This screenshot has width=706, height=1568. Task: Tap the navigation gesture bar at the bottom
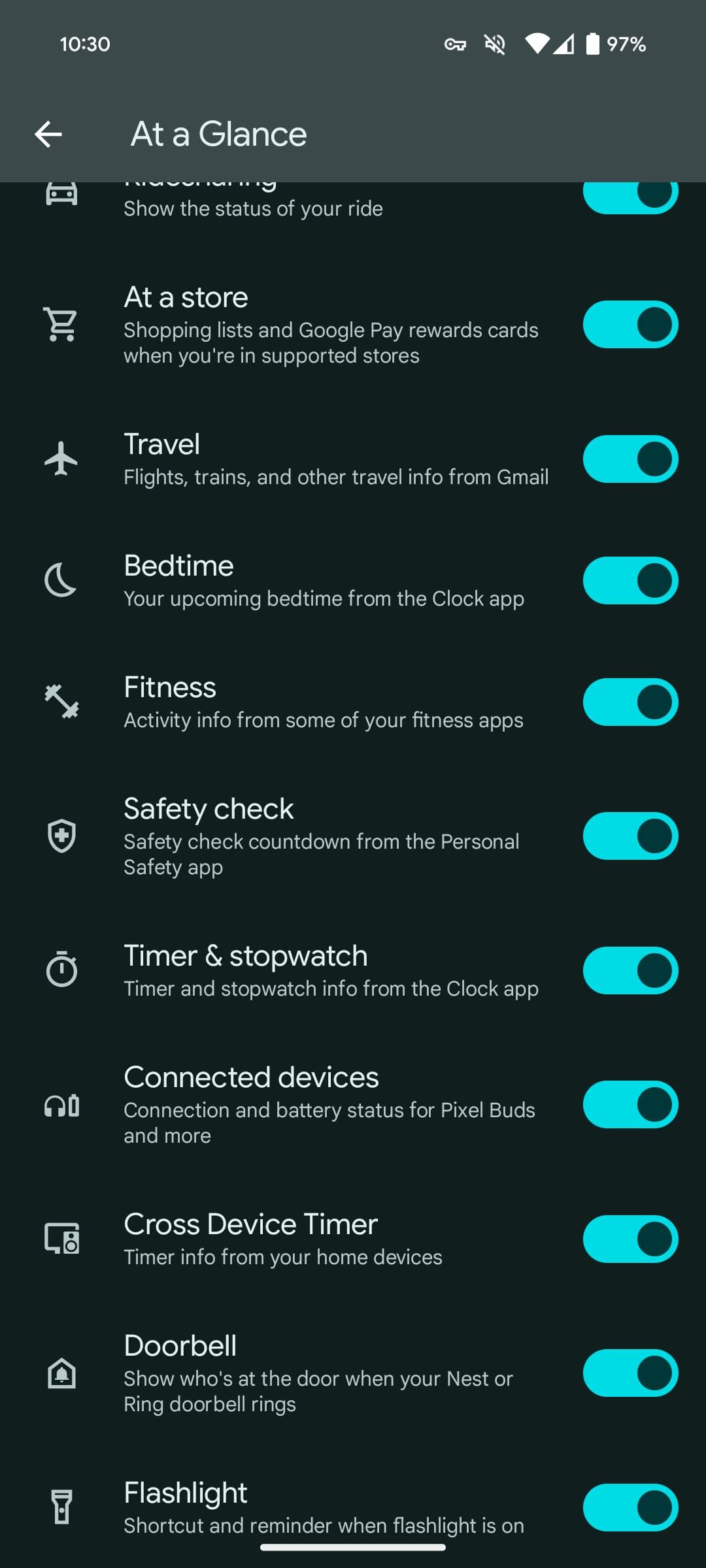click(353, 1546)
